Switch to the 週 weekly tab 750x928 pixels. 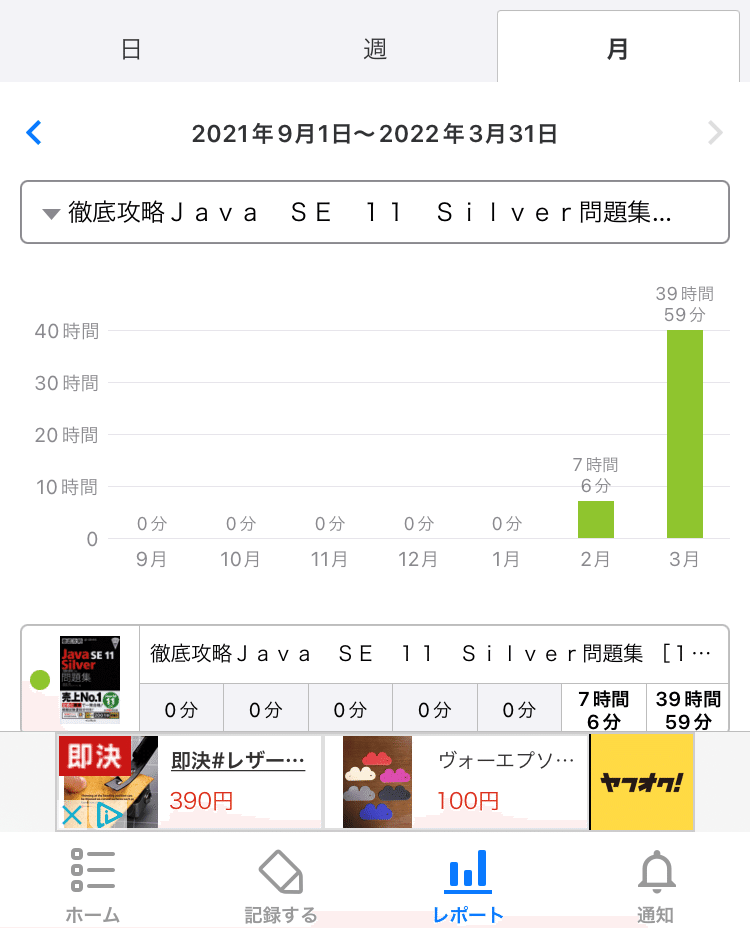tap(375, 49)
